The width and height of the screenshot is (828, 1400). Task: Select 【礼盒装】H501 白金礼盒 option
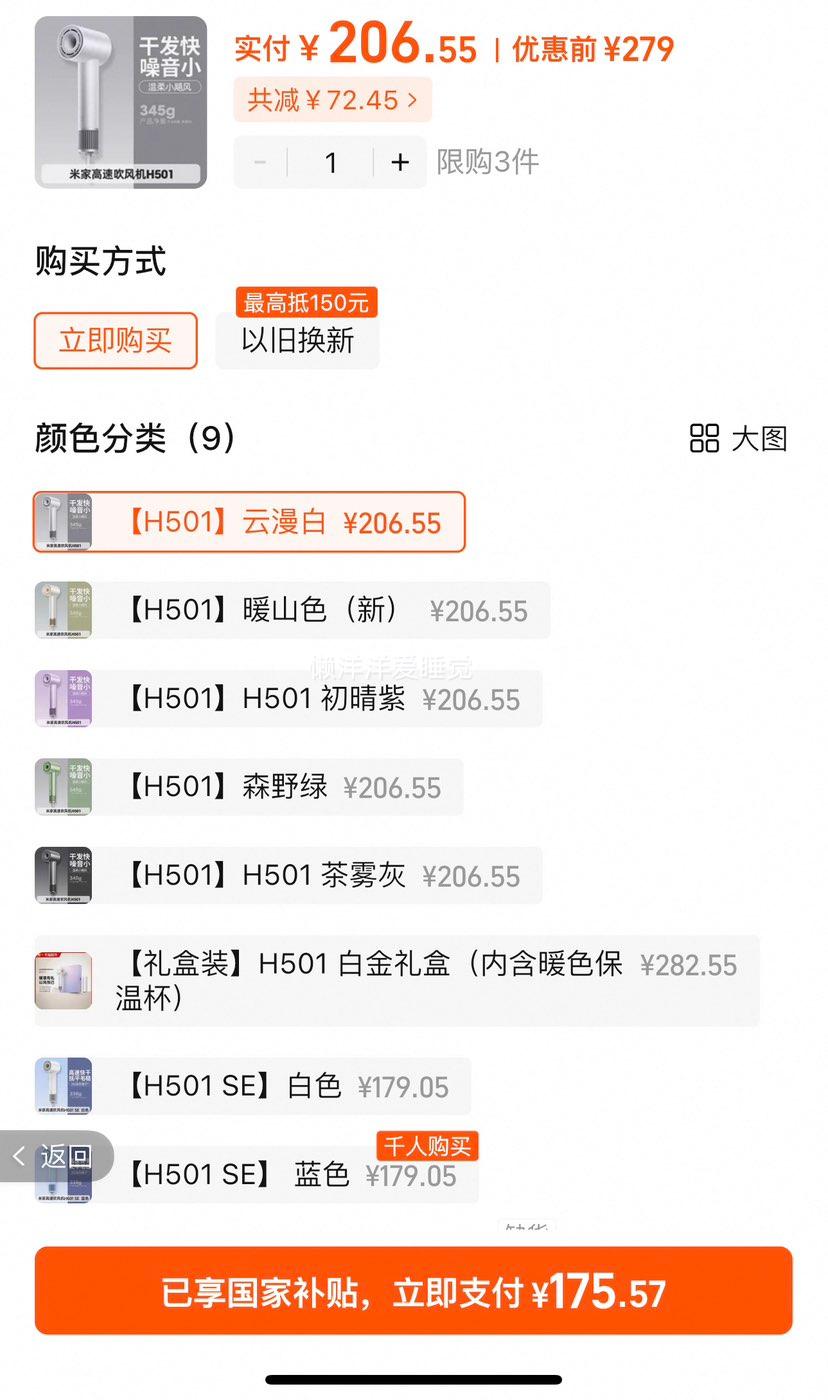[396, 980]
